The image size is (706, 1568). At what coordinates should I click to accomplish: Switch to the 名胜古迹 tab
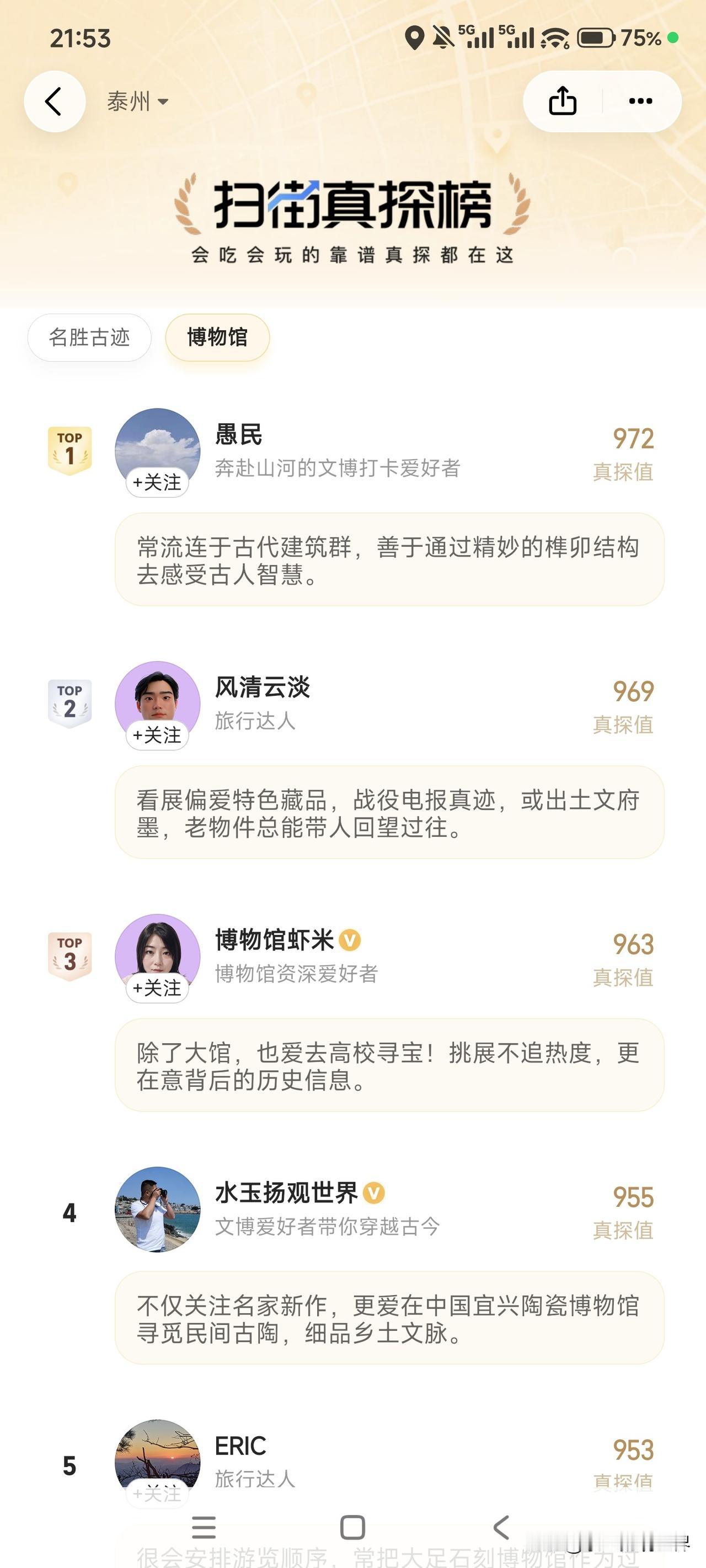point(89,337)
